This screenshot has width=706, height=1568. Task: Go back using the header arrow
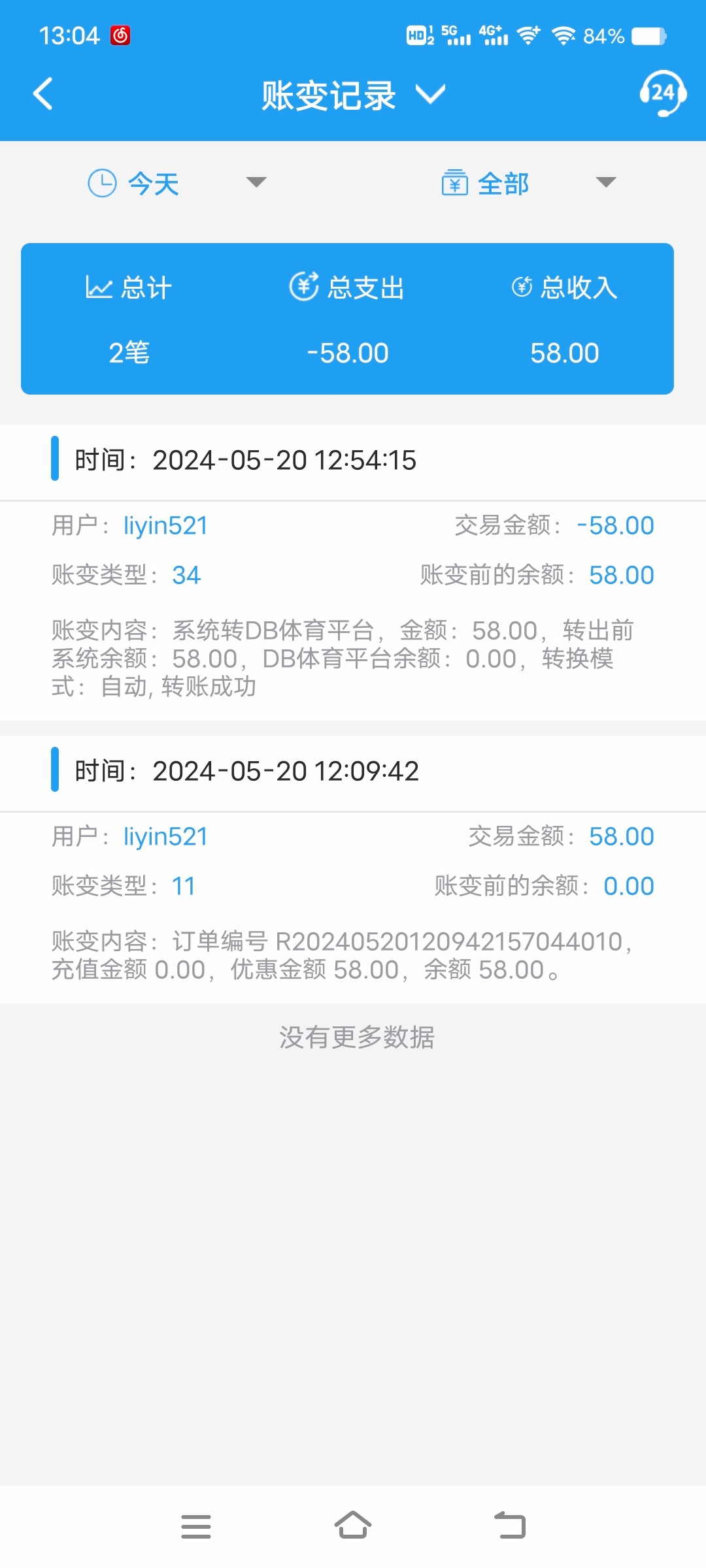click(x=43, y=94)
